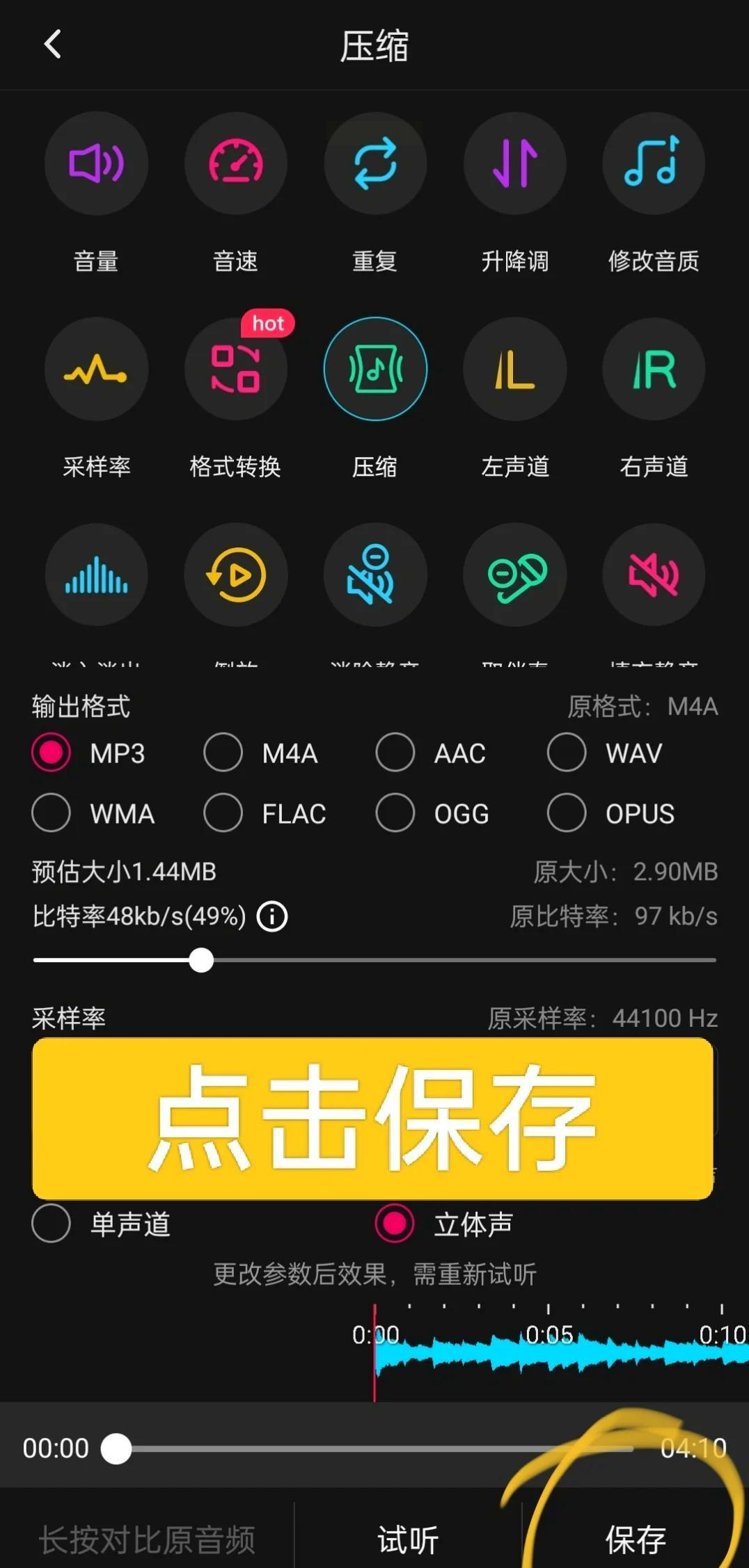Select the 左声道 left channel tool
Image resolution: width=749 pixels, height=1568 pixels.
515,369
